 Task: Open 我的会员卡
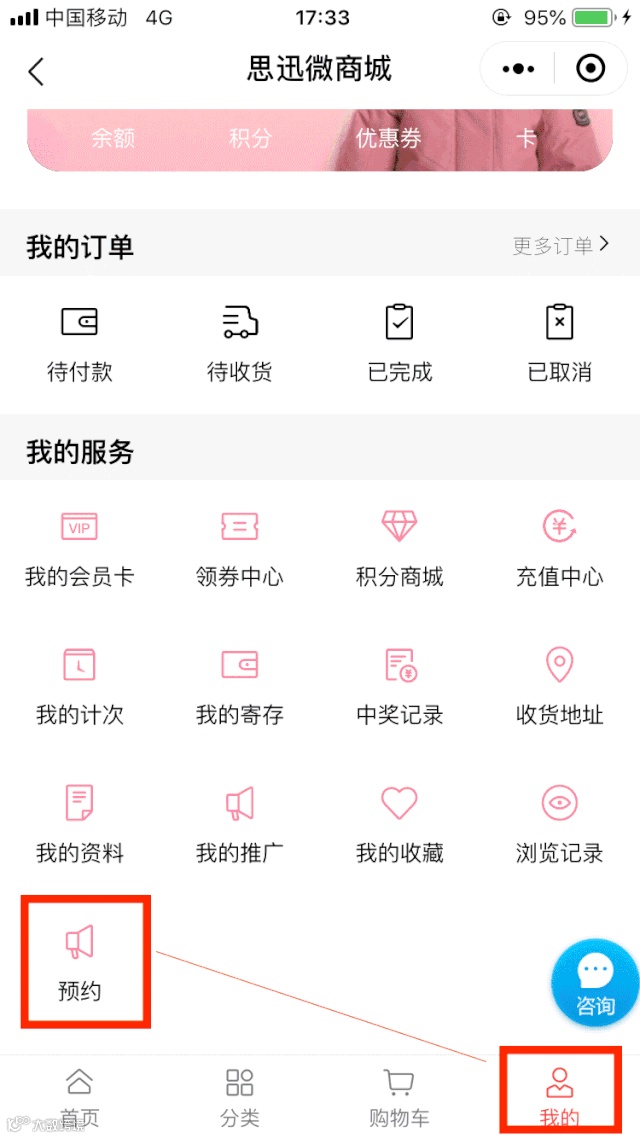80,548
